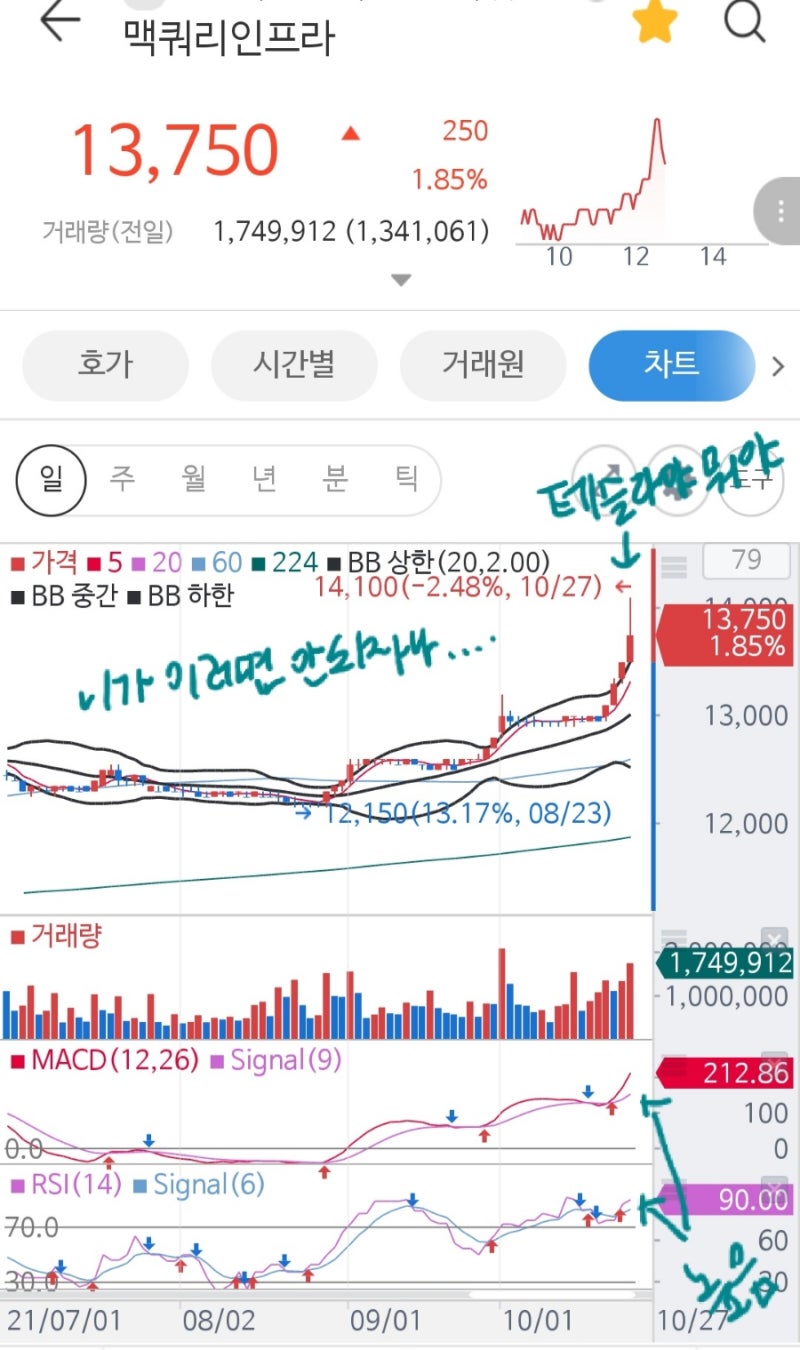The width and height of the screenshot is (800, 1350).
Task: Switch chart period to 년
Action: point(264,479)
